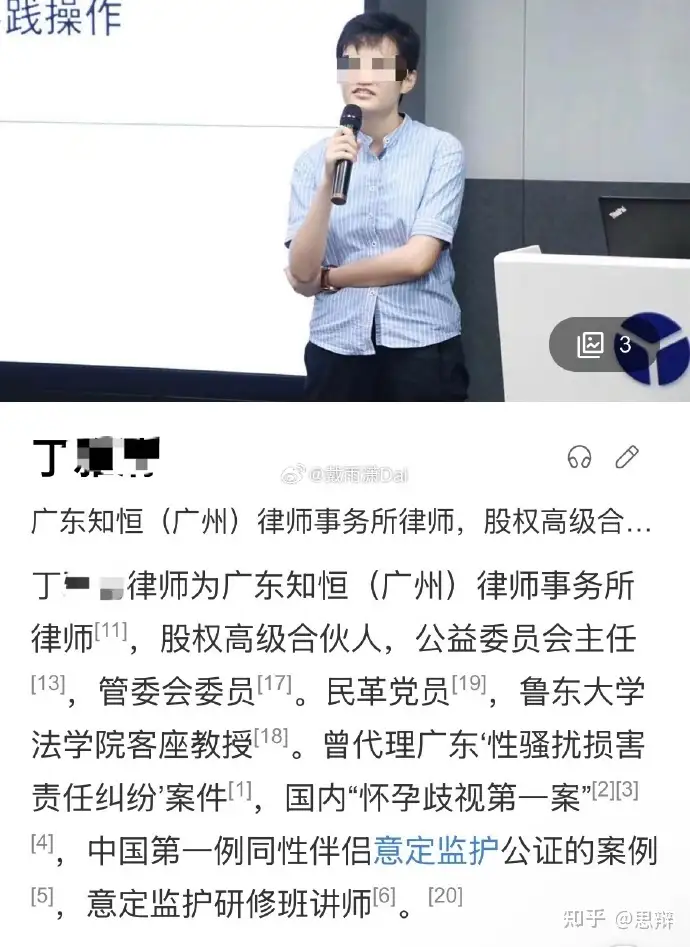Listen to the entry via headphone icon
Viewport: 690px width, 947px height.
[579, 458]
